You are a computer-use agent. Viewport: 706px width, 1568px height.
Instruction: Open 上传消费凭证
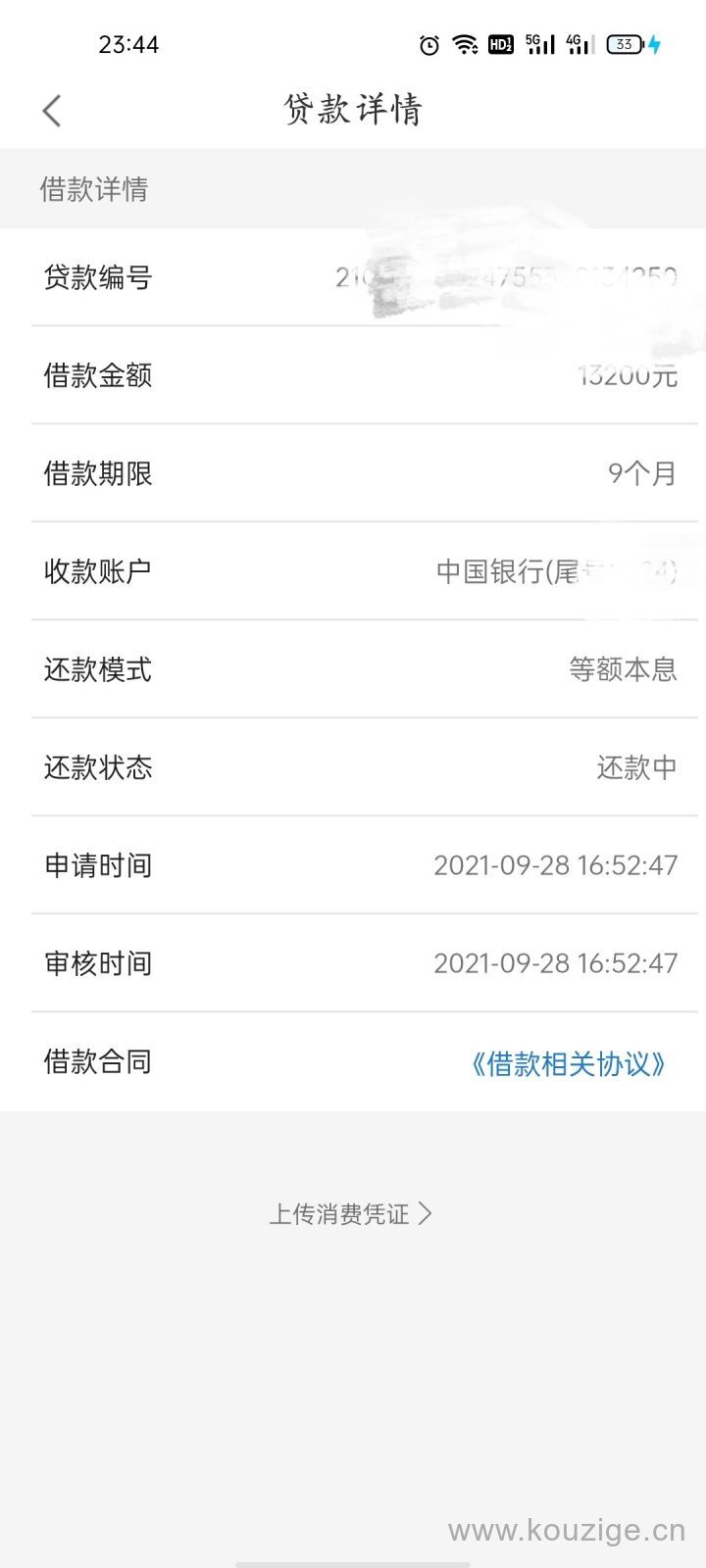[x=351, y=1214]
